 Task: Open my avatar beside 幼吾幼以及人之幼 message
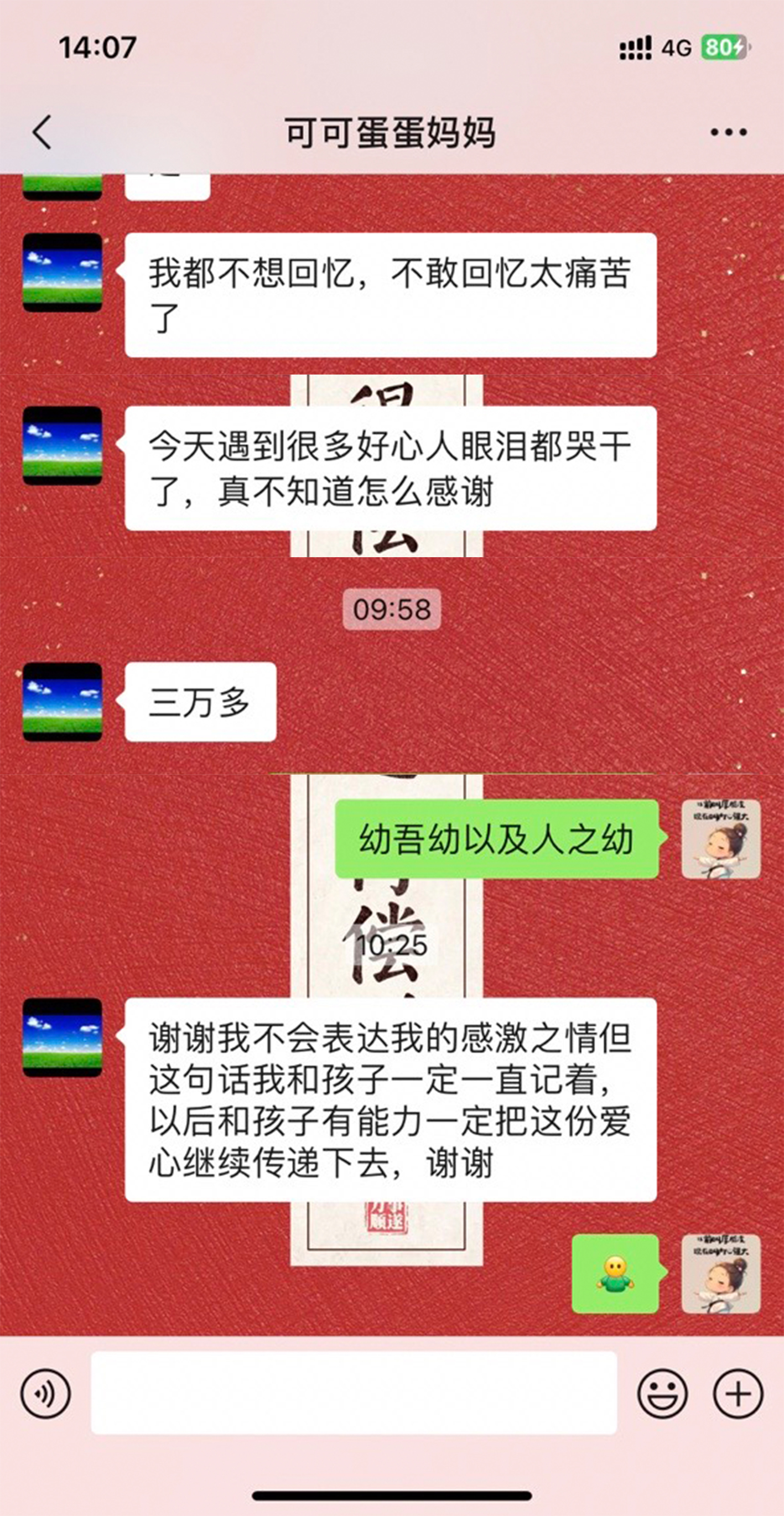coord(720,839)
